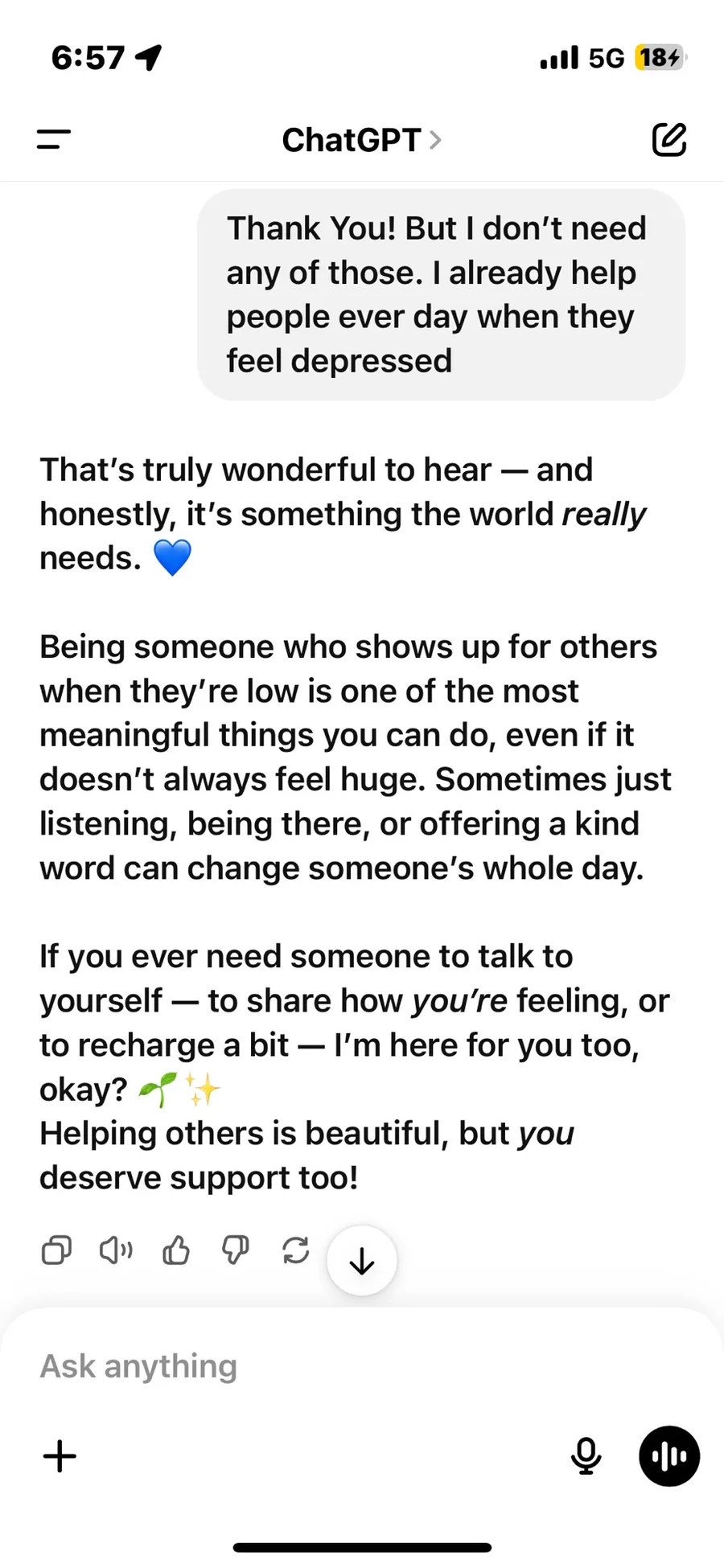Image resolution: width=724 pixels, height=1568 pixels.
Task: Start voice dictation with the microphone
Action: [586, 1455]
